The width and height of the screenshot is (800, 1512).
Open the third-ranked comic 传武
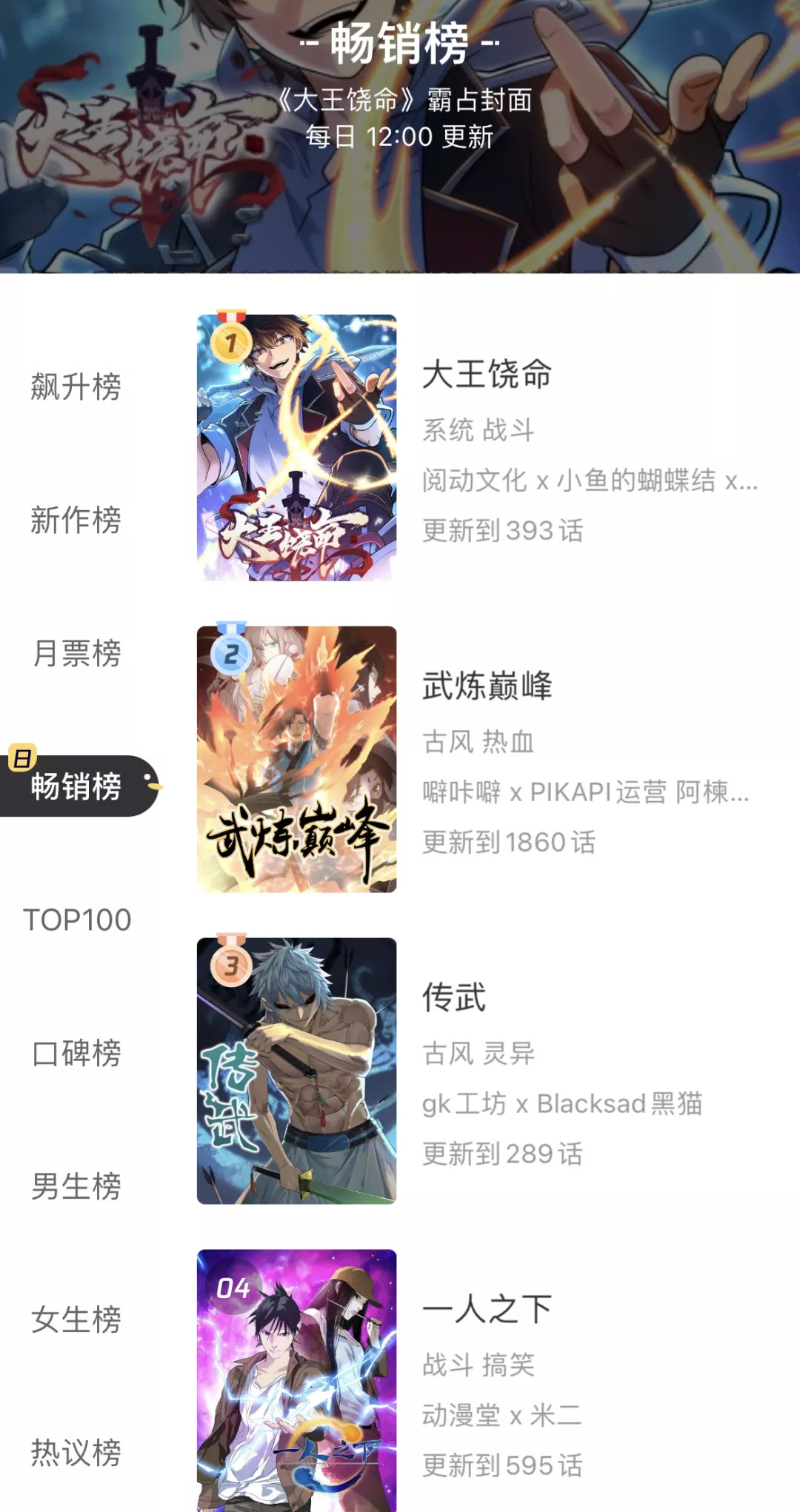[454, 997]
